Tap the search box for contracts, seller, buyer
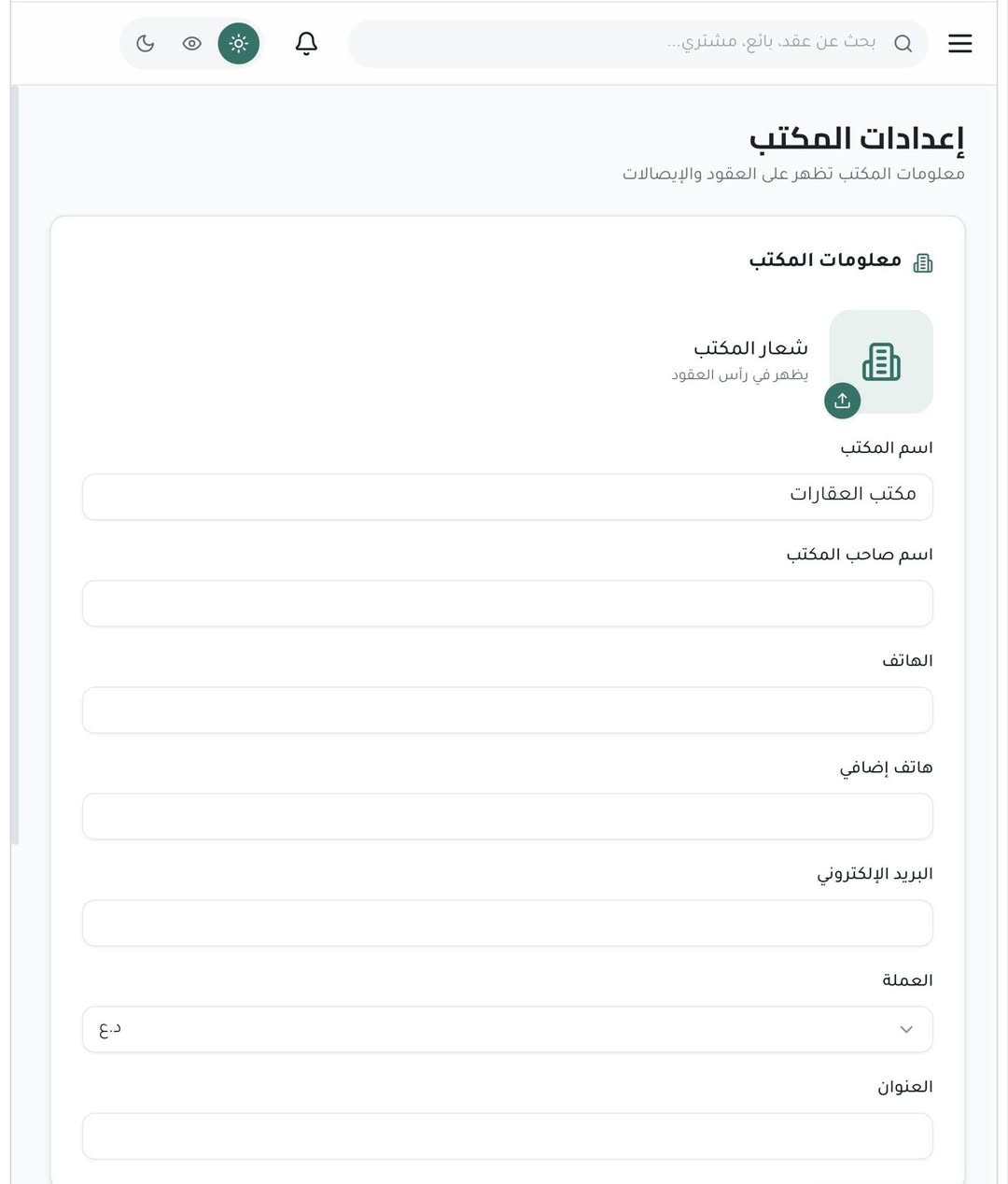 638,43
